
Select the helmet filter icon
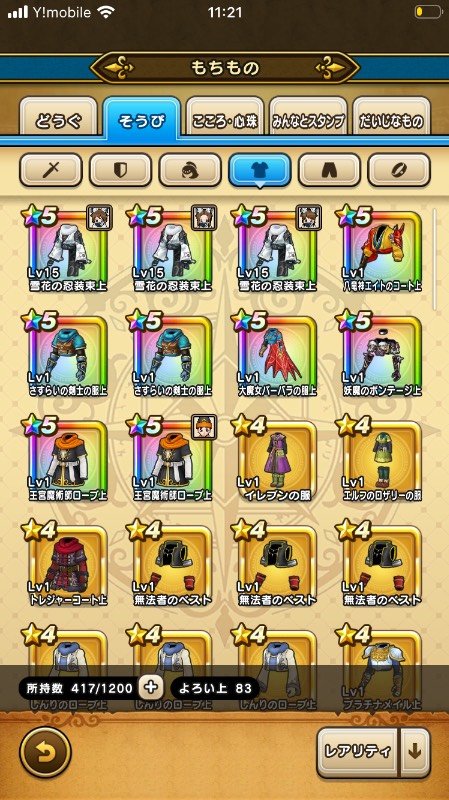tap(190, 170)
